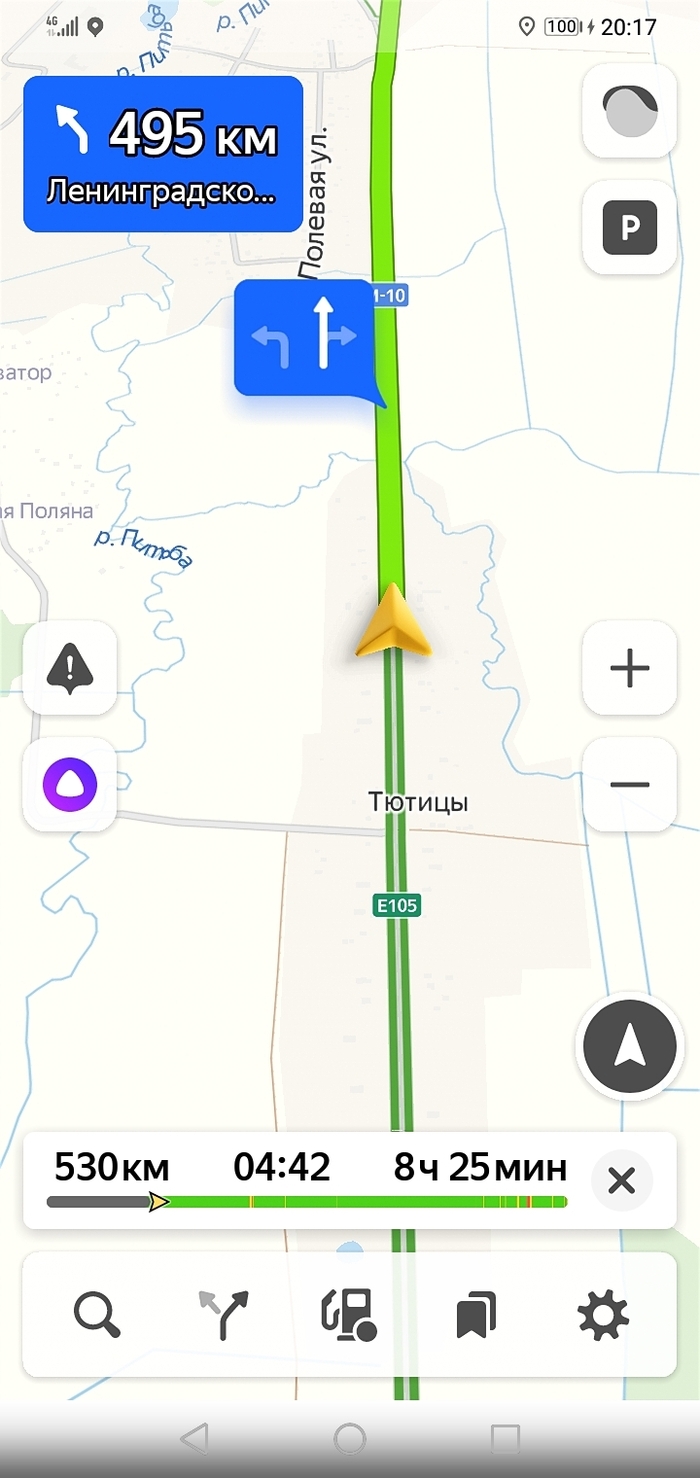The width and height of the screenshot is (700, 1478).
Task: Report a road event with warning icon
Action: 69,667
